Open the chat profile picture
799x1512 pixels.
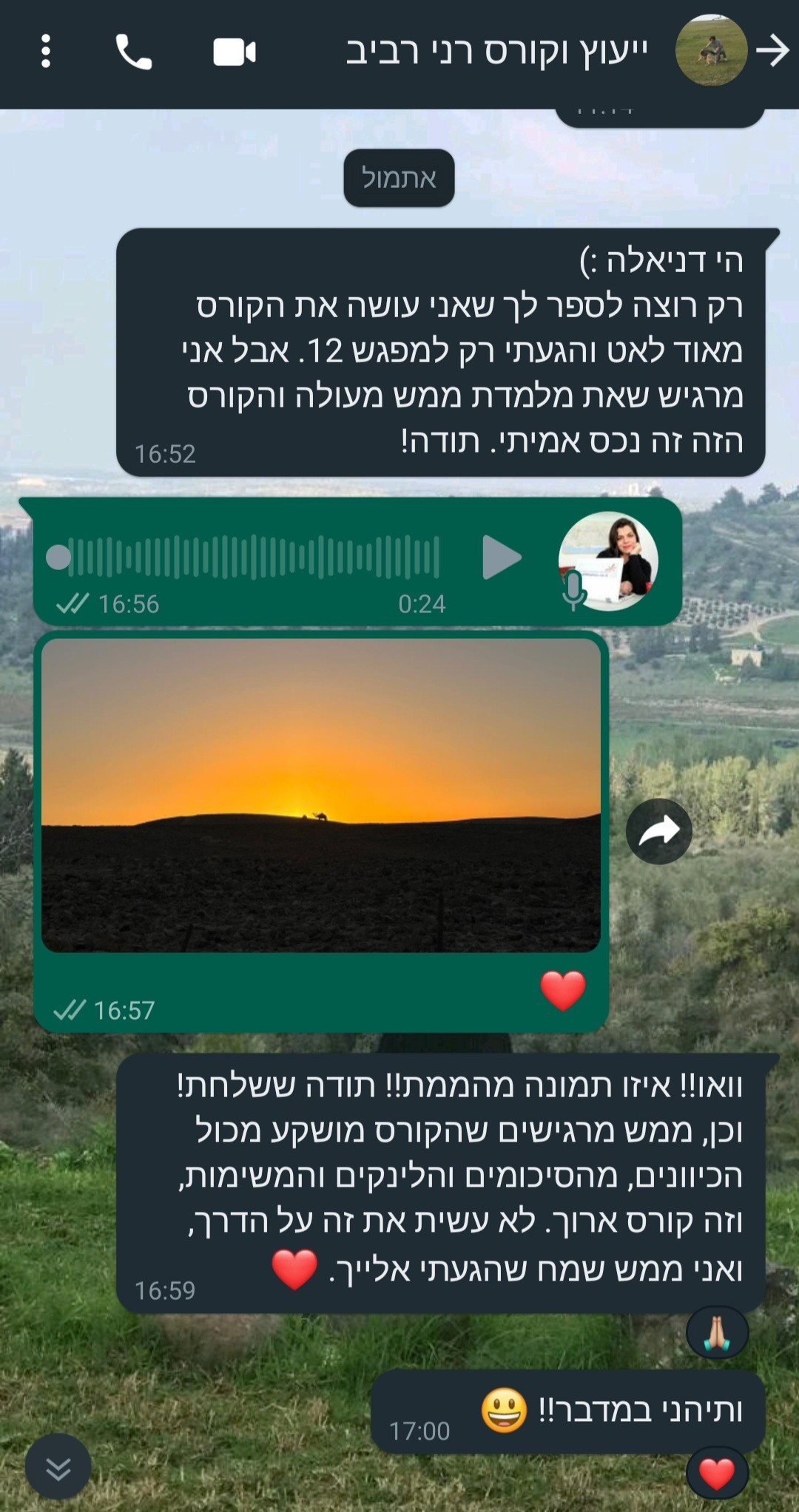711,51
